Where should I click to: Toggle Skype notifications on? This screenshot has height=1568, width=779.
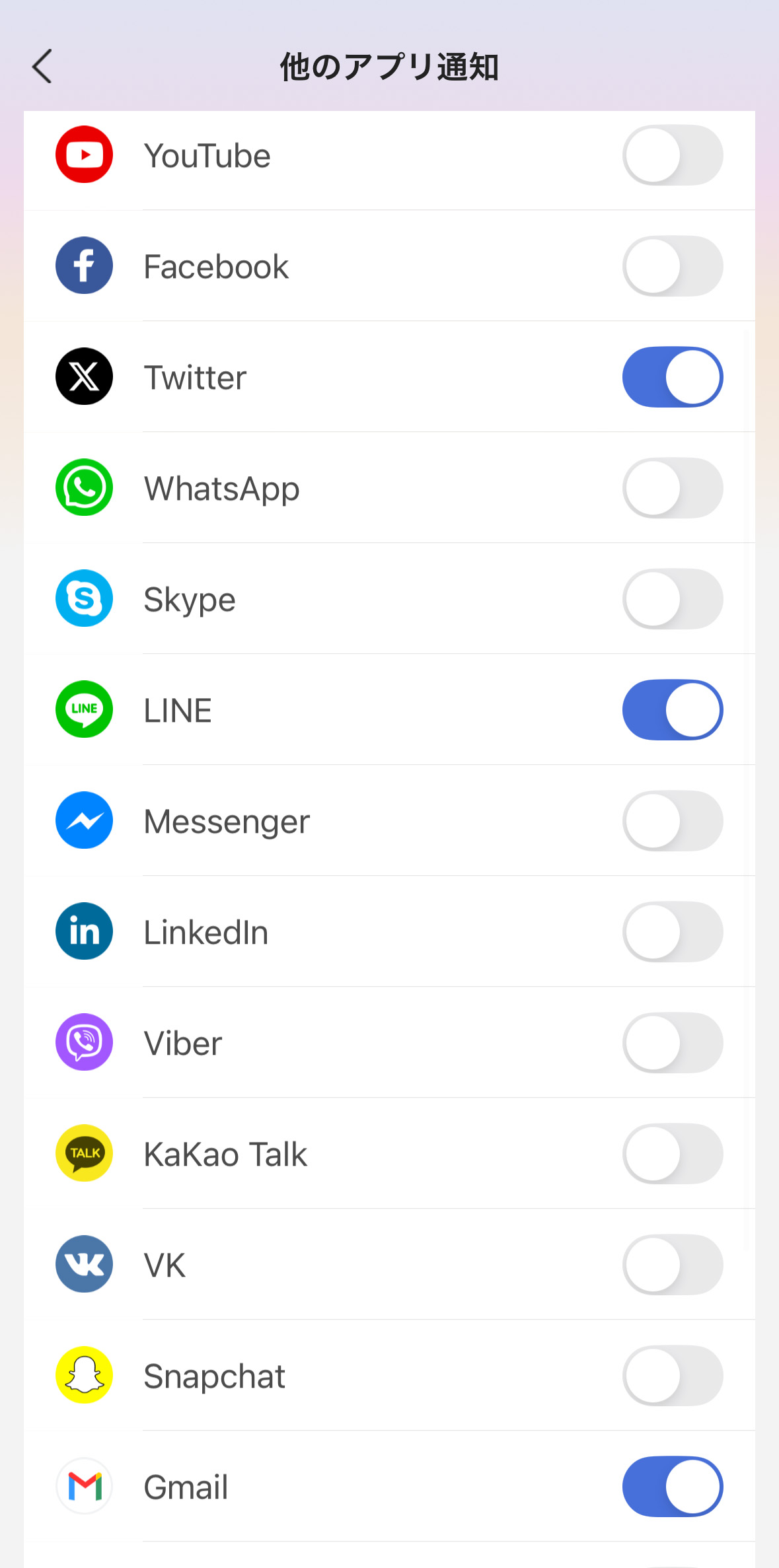pos(672,599)
